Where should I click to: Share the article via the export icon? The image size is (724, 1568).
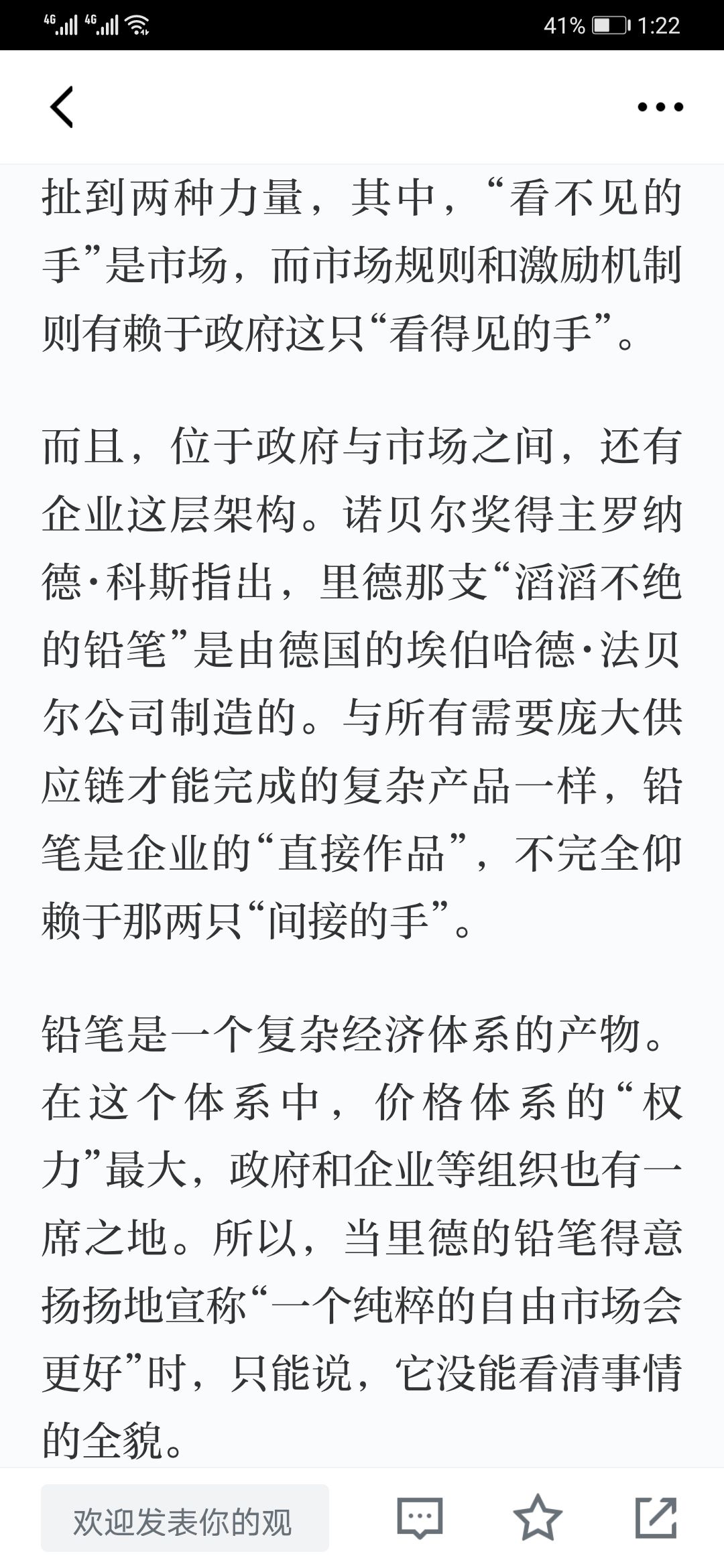pos(656,1517)
